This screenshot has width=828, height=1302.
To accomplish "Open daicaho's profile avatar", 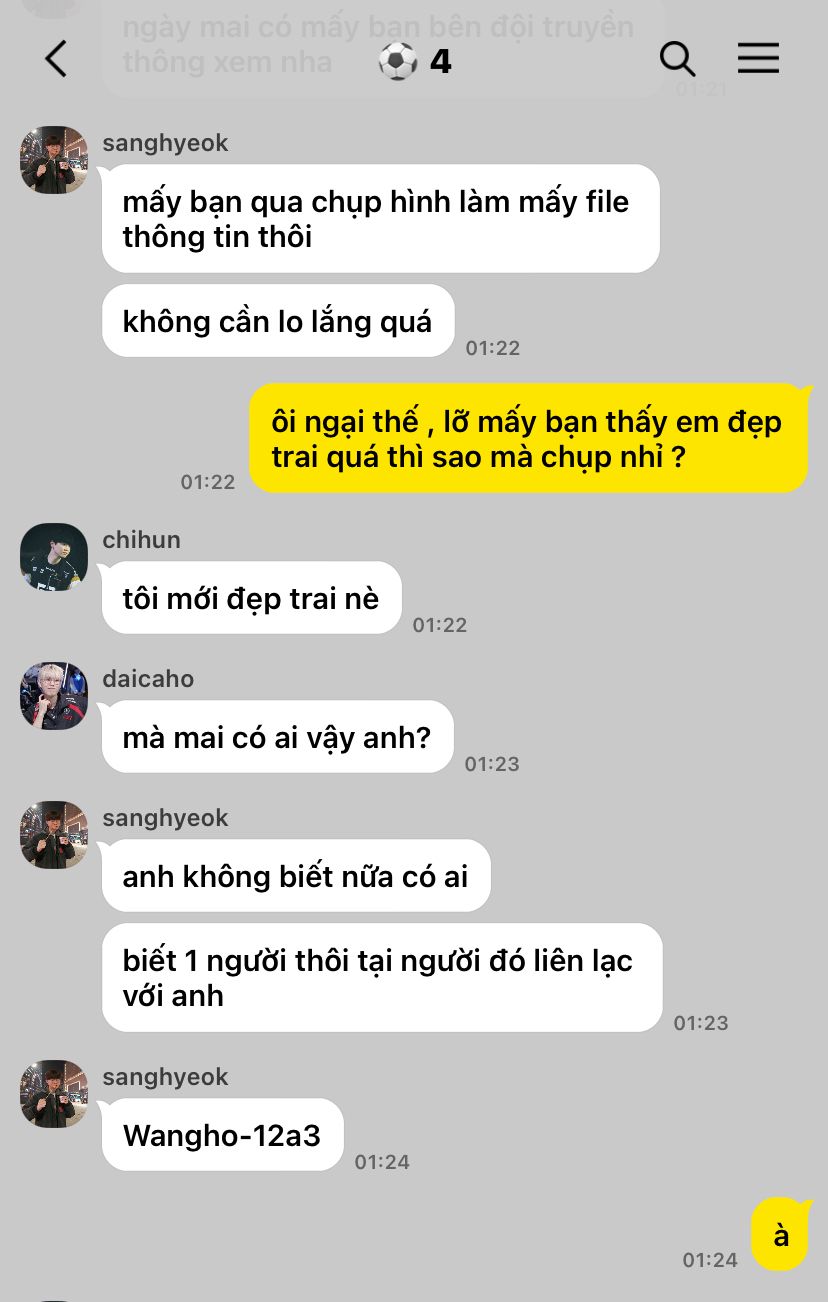I will 54,696.
